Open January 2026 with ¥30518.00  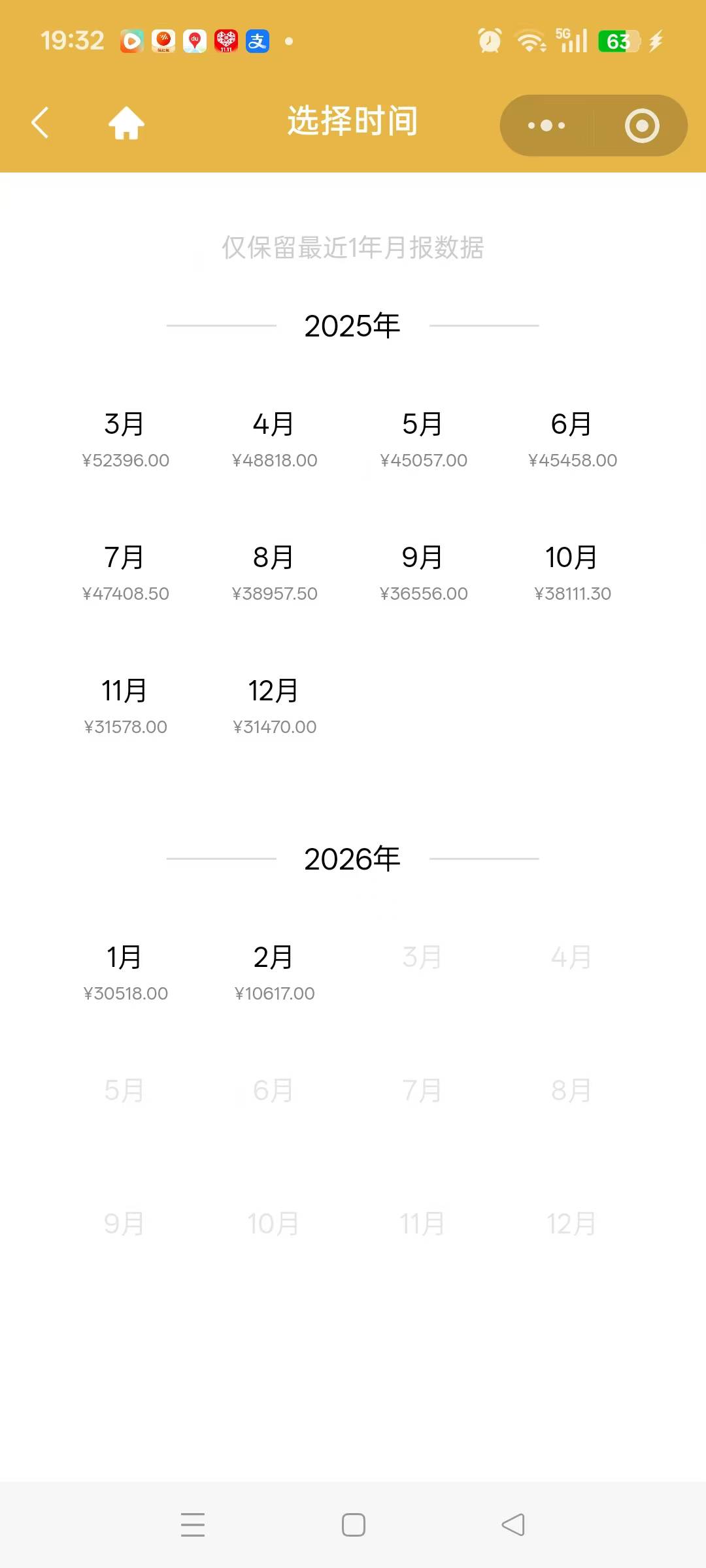pyautogui.click(x=125, y=972)
